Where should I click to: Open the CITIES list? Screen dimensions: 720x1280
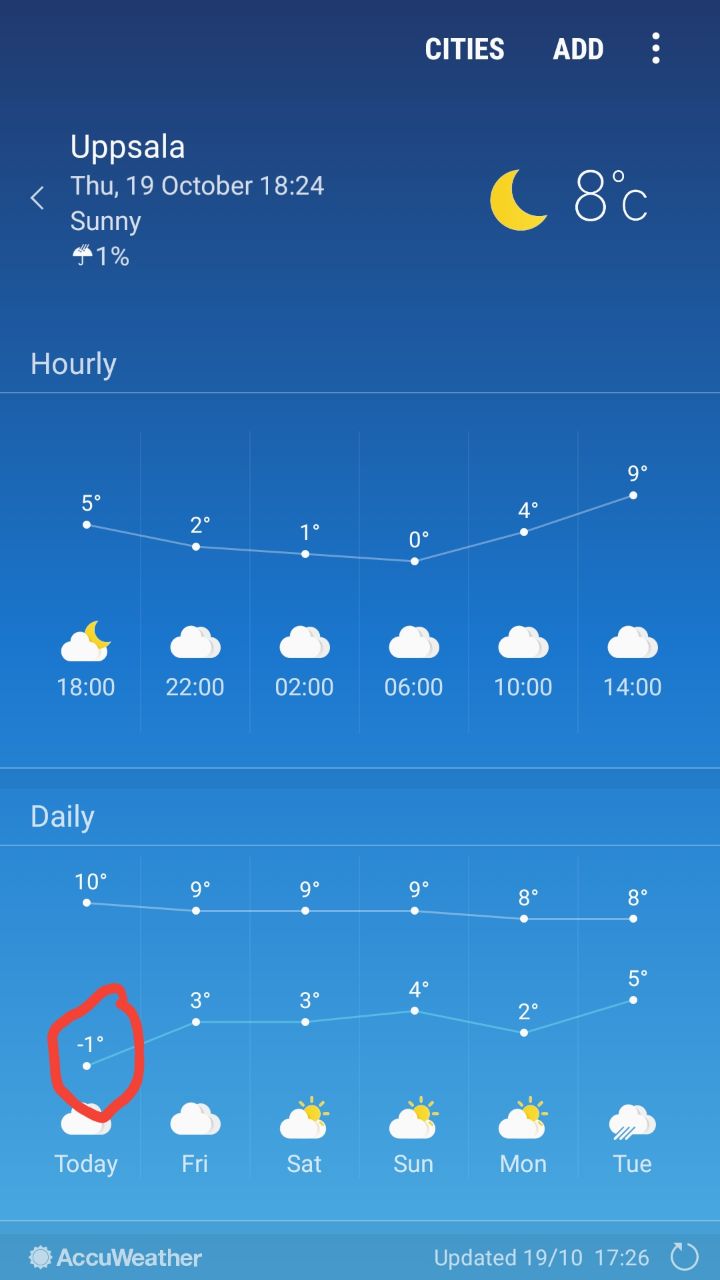pos(464,49)
